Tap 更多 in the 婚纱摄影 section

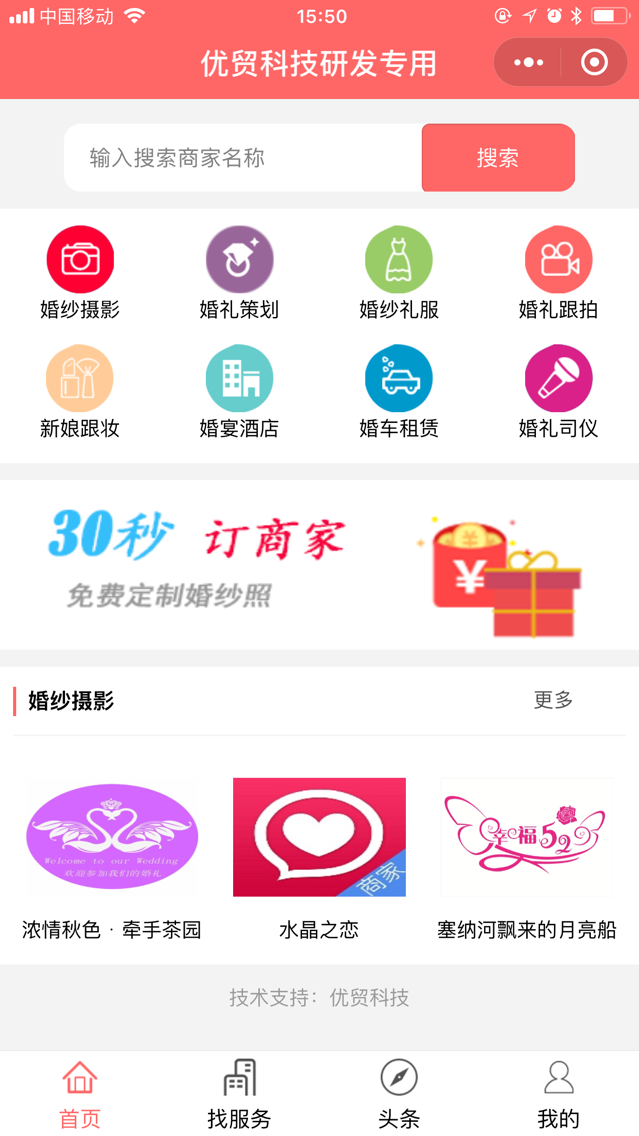pyautogui.click(x=553, y=700)
